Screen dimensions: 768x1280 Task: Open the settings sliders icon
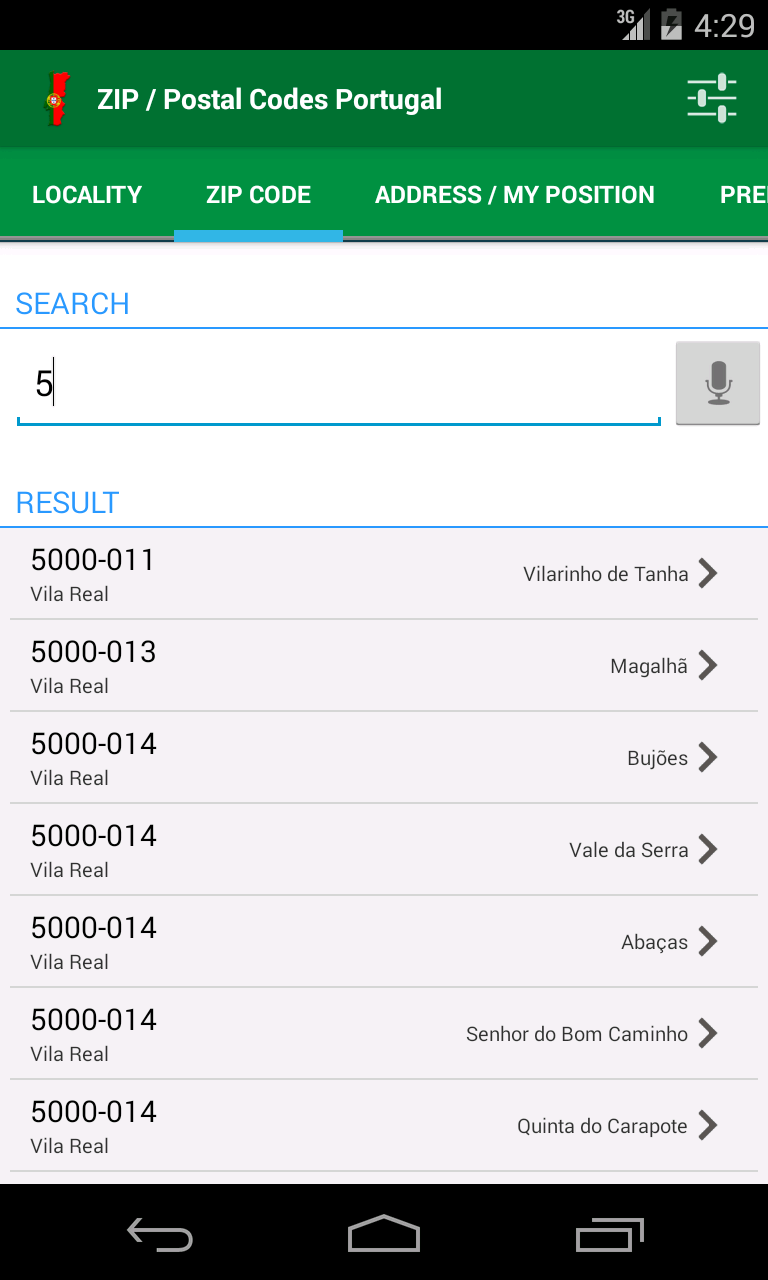pos(711,99)
